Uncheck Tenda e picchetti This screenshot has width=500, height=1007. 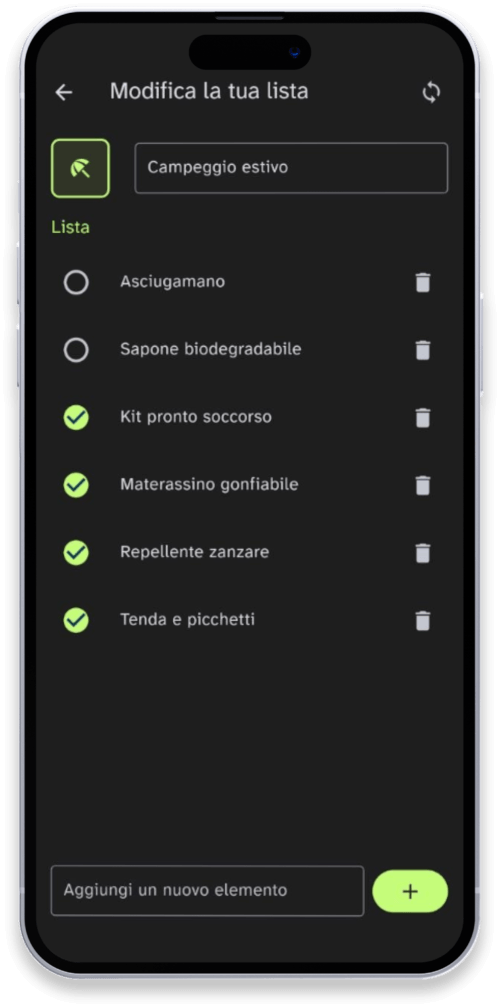pos(76,620)
